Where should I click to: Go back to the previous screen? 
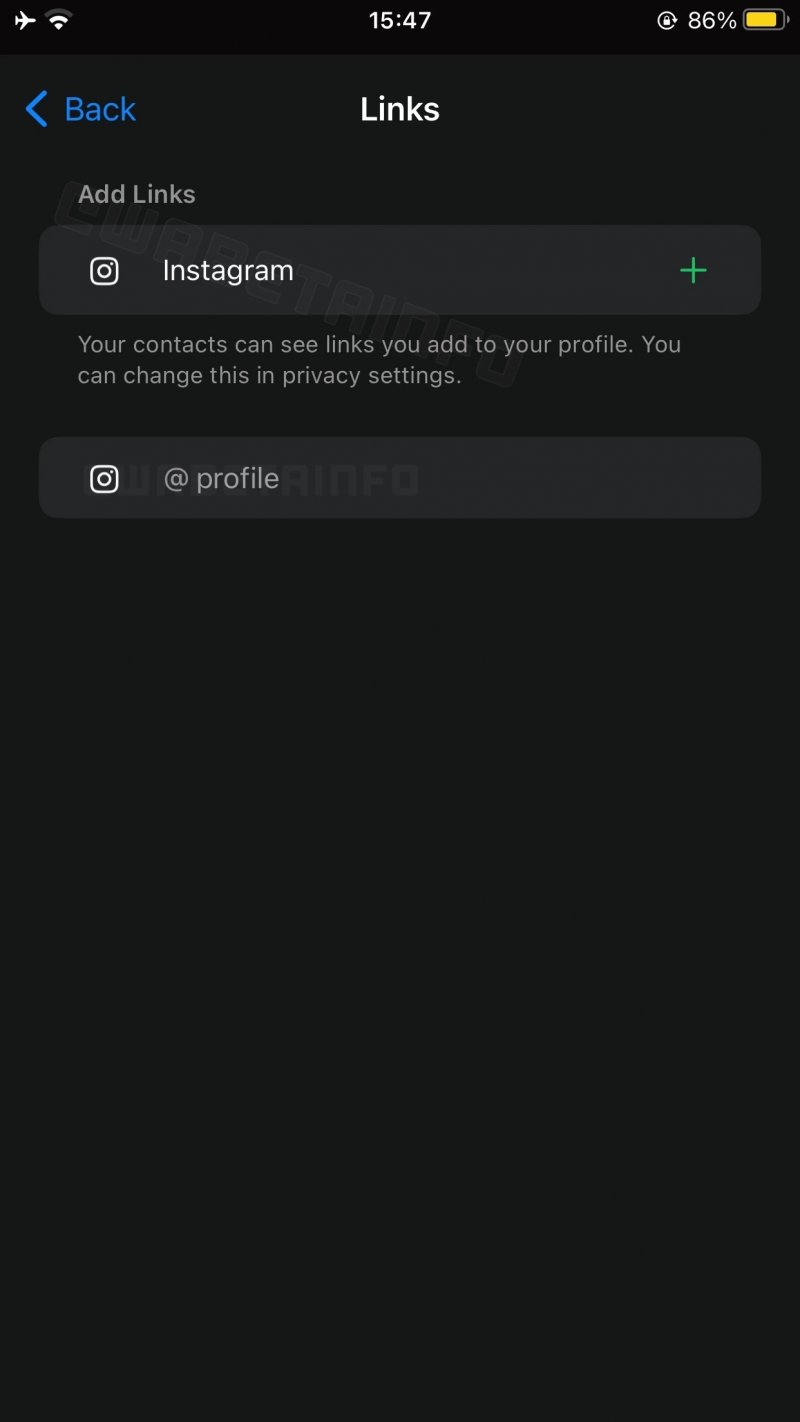pos(80,109)
